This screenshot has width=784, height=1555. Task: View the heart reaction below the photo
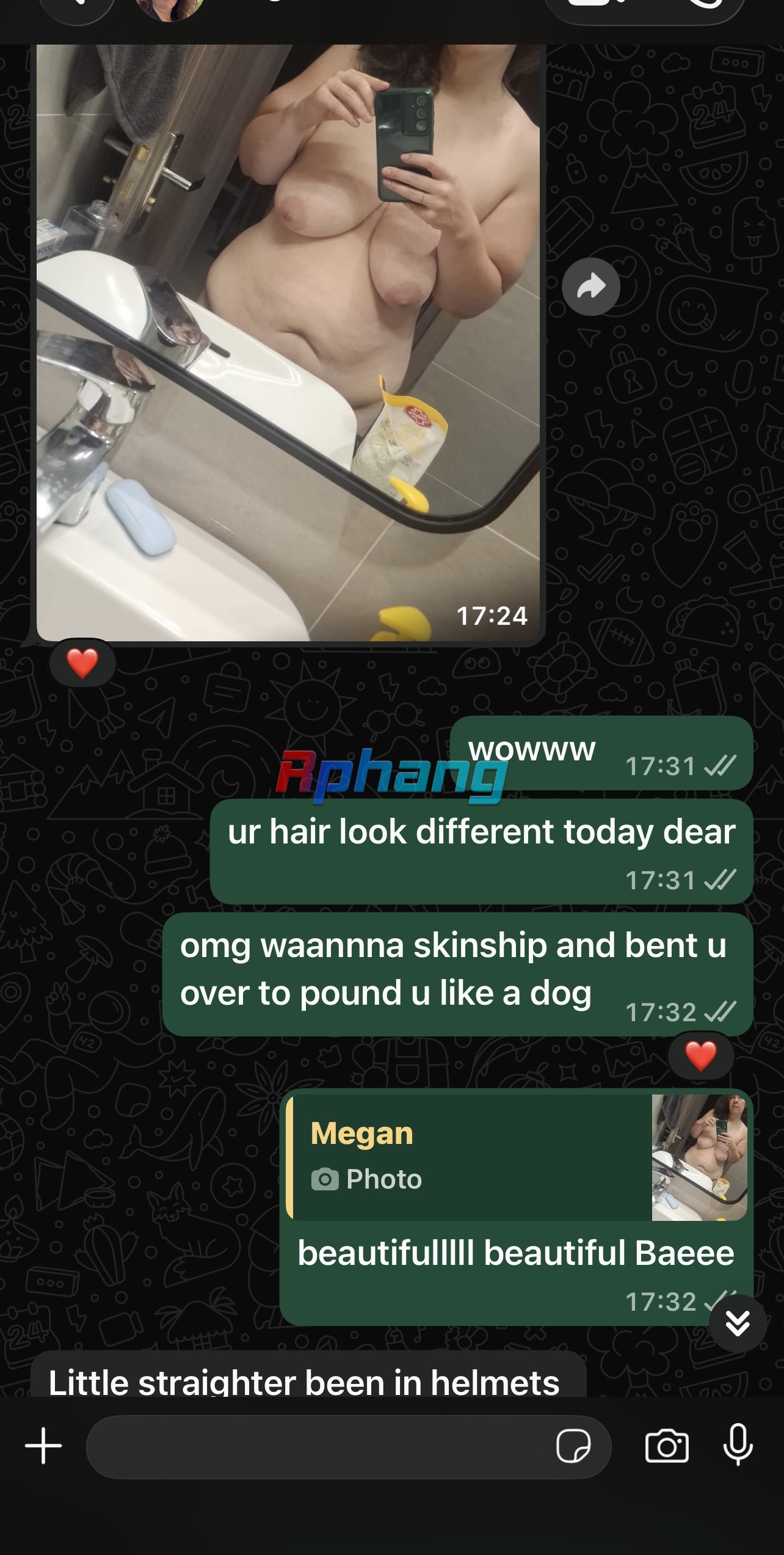click(82, 664)
